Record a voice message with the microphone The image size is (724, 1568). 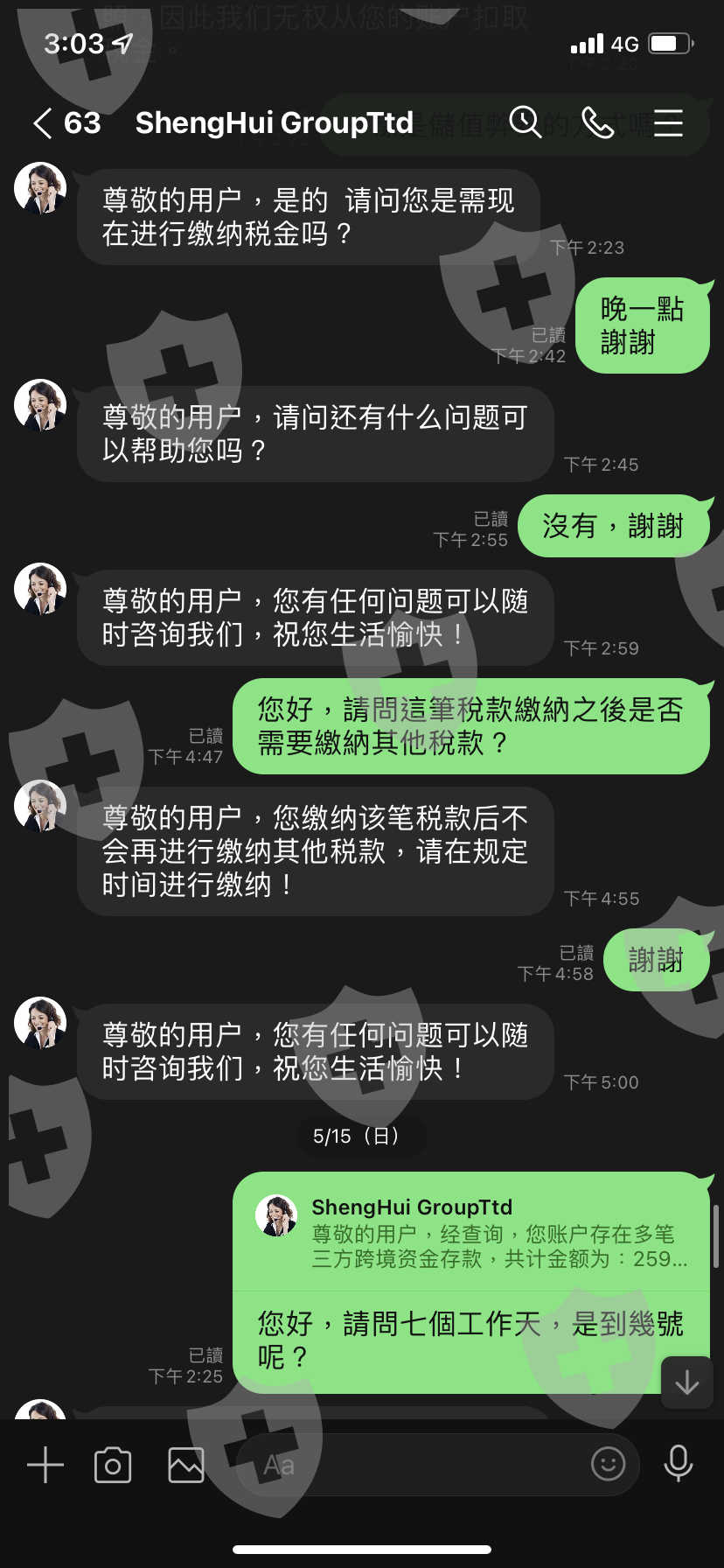679,1463
